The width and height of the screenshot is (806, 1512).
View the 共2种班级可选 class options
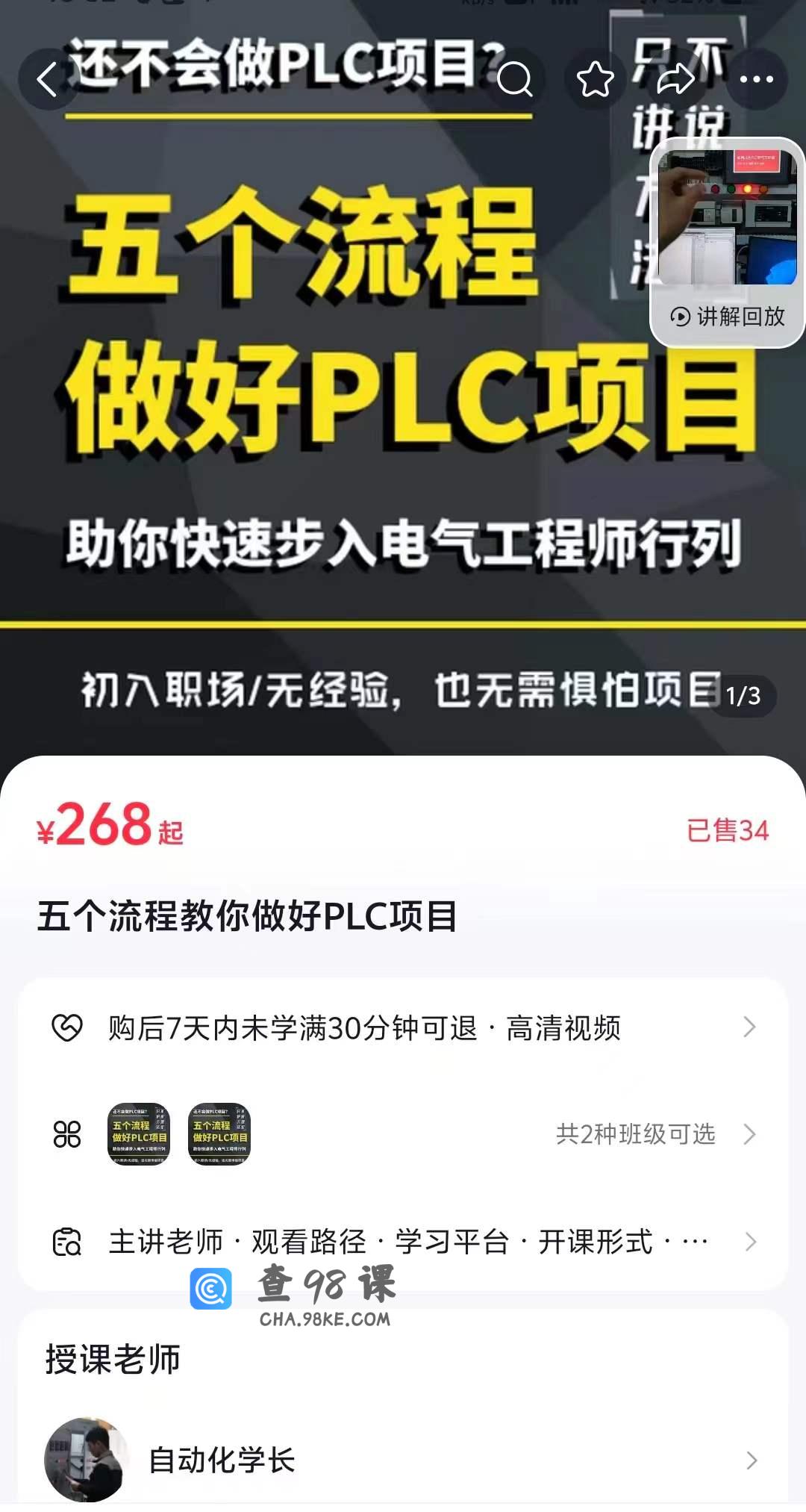635,1135
